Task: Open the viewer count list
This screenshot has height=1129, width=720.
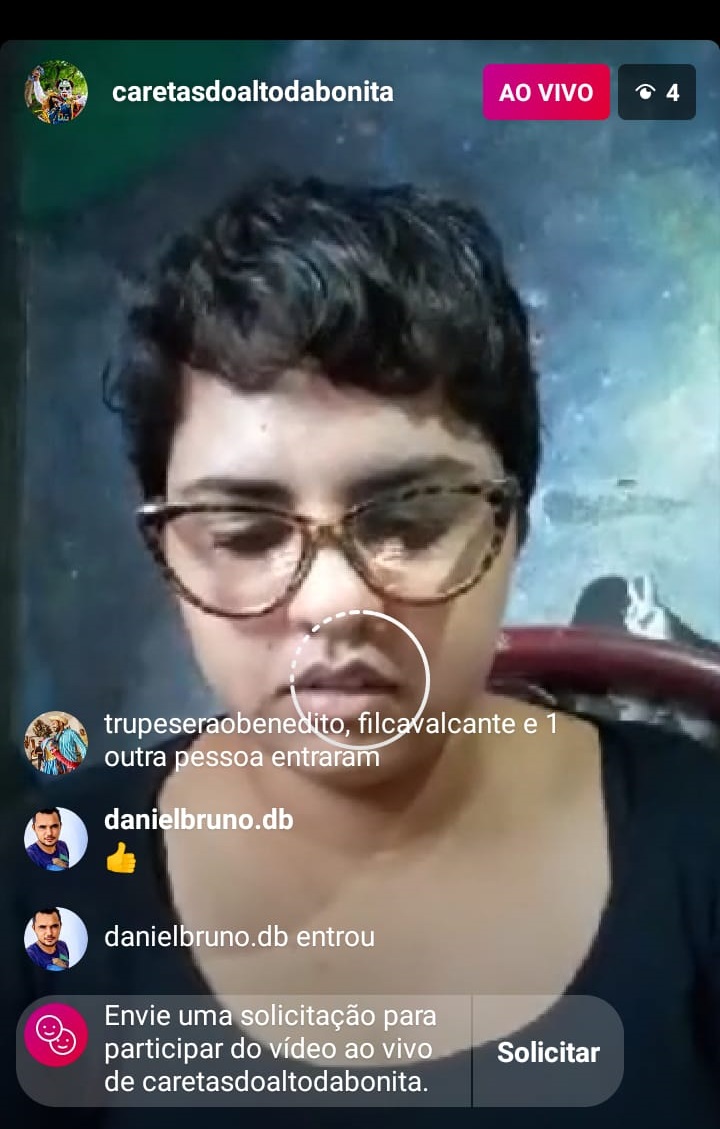Action: click(657, 93)
